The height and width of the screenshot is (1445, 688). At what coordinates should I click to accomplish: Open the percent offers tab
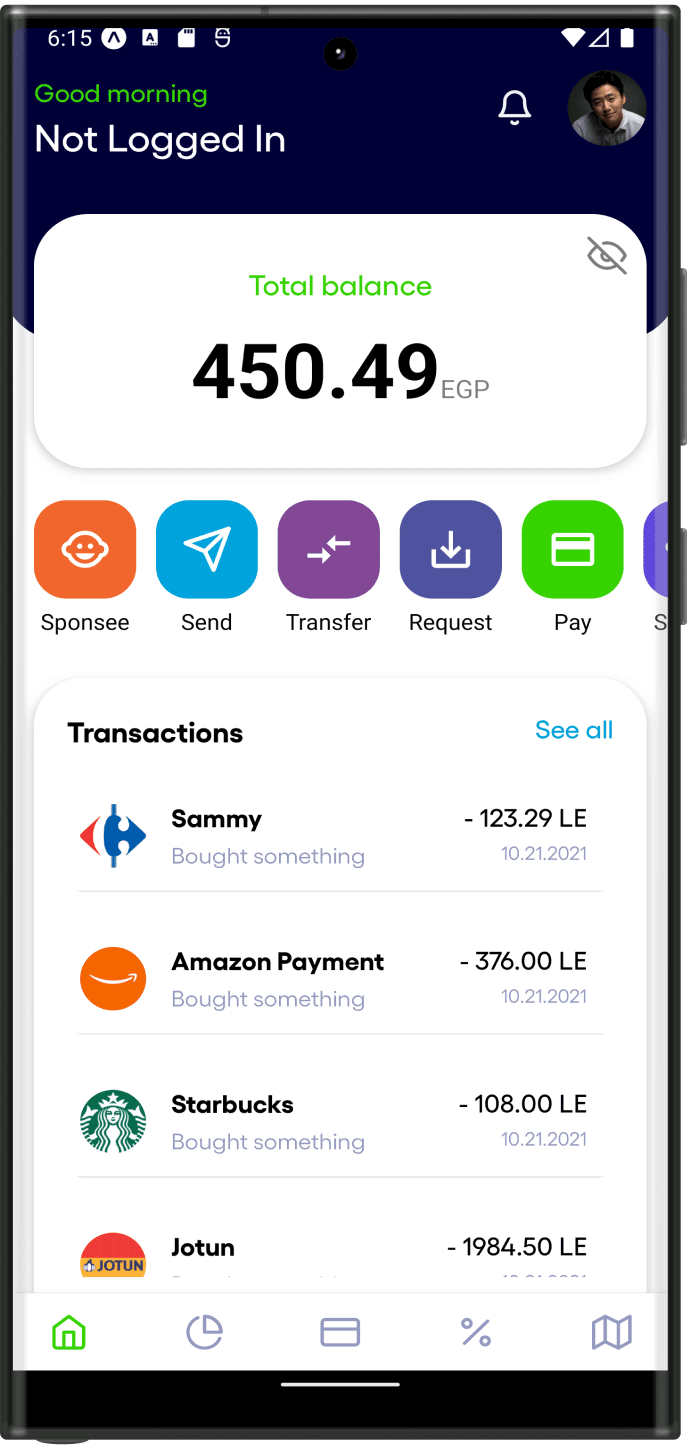(476, 1332)
